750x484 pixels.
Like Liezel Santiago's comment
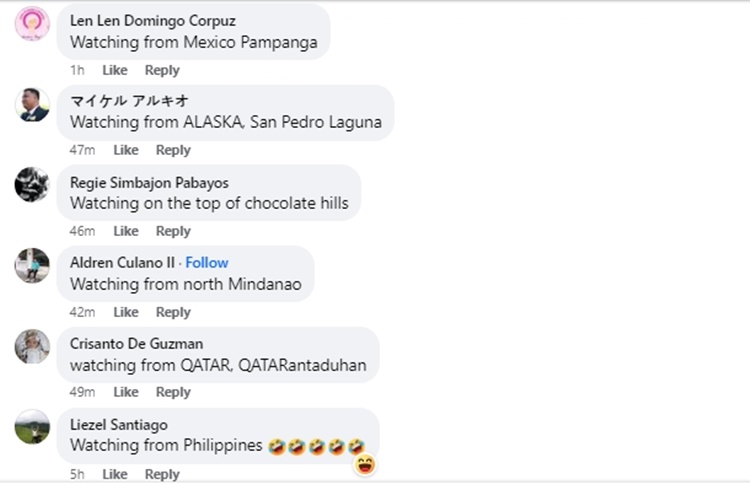click(115, 474)
